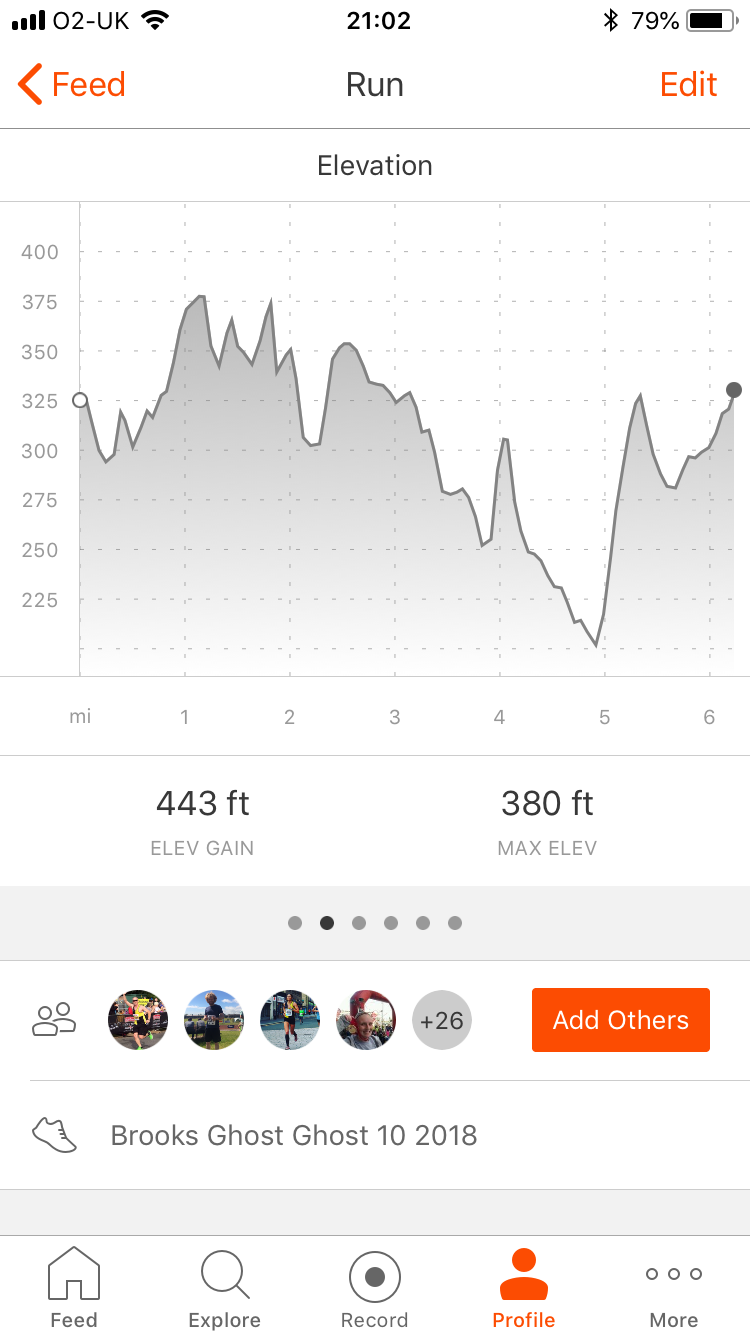750x1334 pixels.
Task: Switch to the Explore tab
Action: tap(225, 1287)
